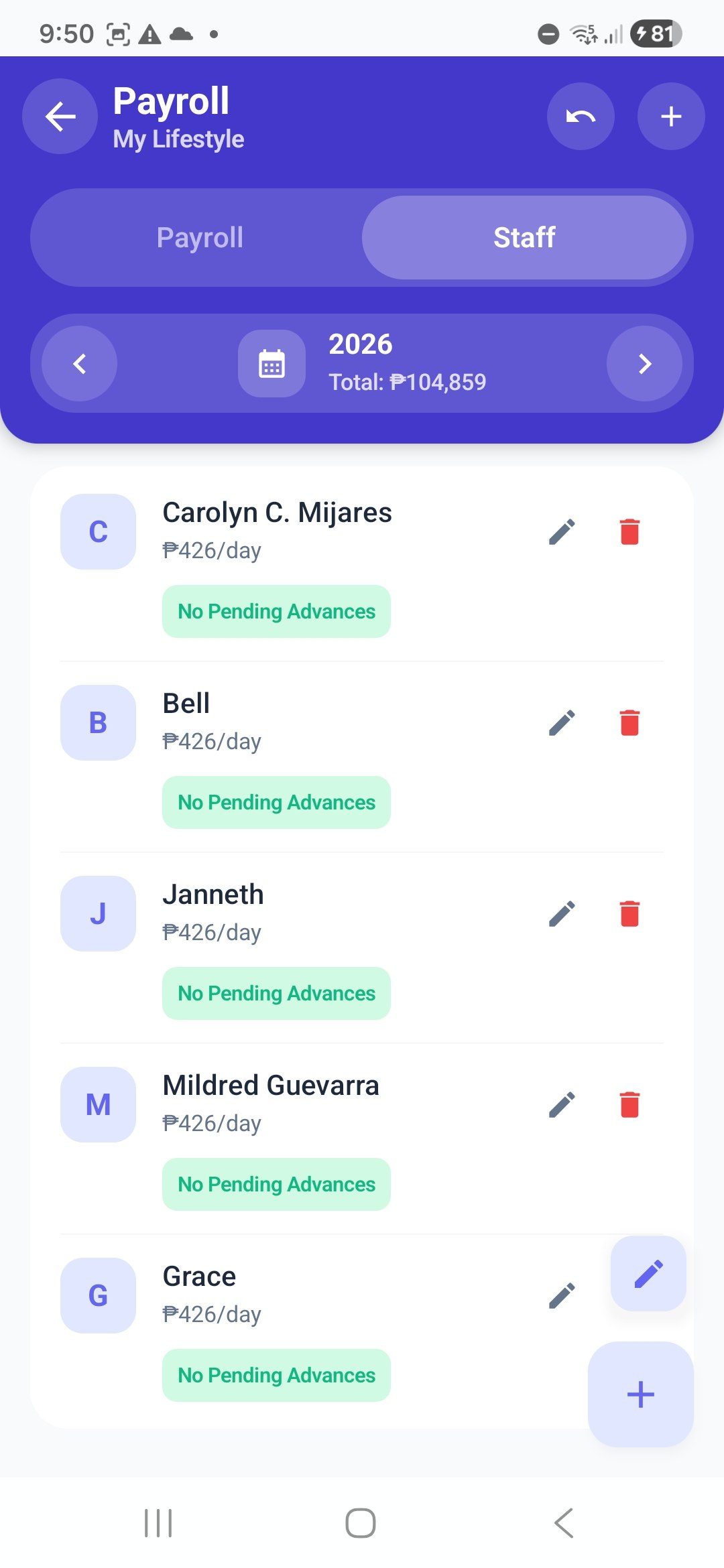Tap the floating pencil edit button
Image resolution: width=724 pixels, height=1568 pixels.
click(648, 1274)
